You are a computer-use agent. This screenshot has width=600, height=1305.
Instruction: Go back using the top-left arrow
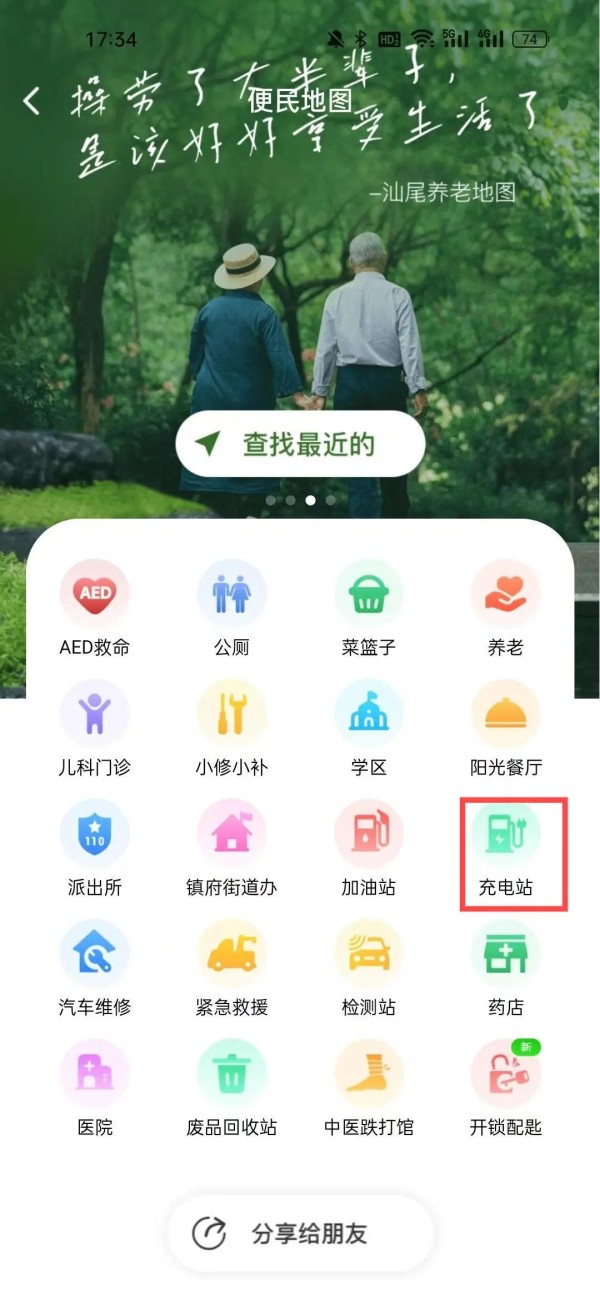click(33, 100)
